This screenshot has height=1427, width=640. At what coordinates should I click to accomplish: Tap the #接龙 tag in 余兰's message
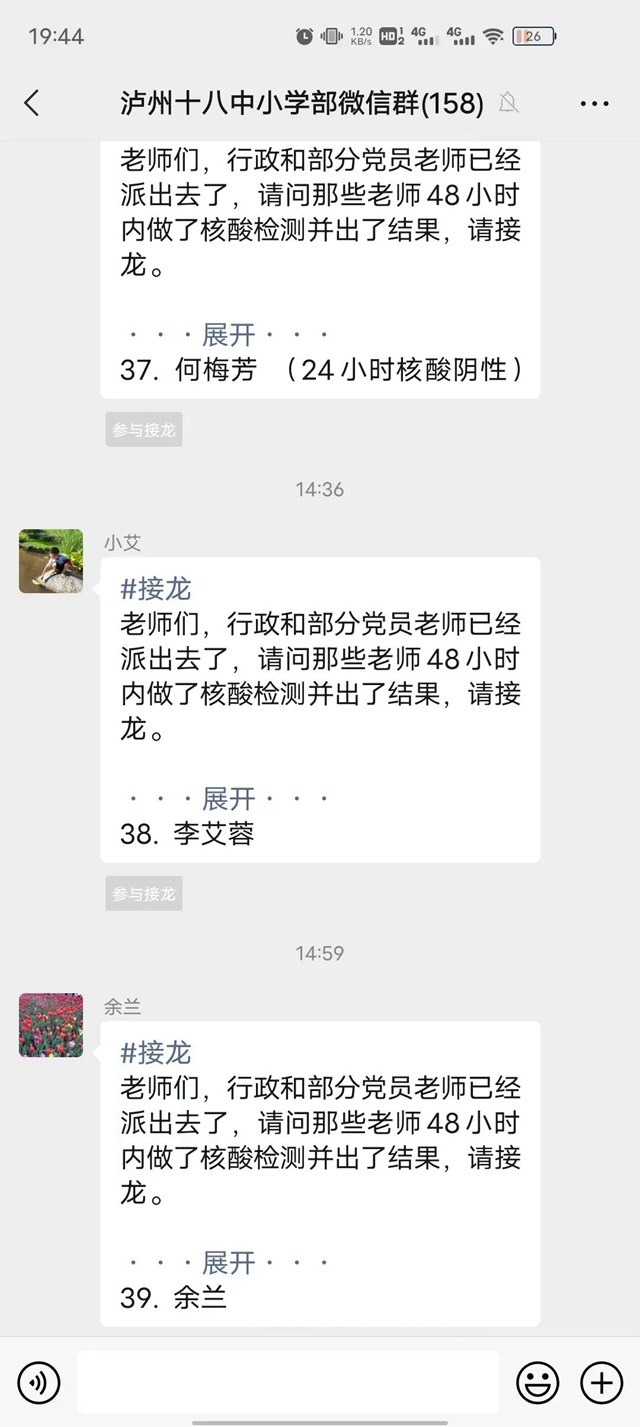(x=155, y=1053)
